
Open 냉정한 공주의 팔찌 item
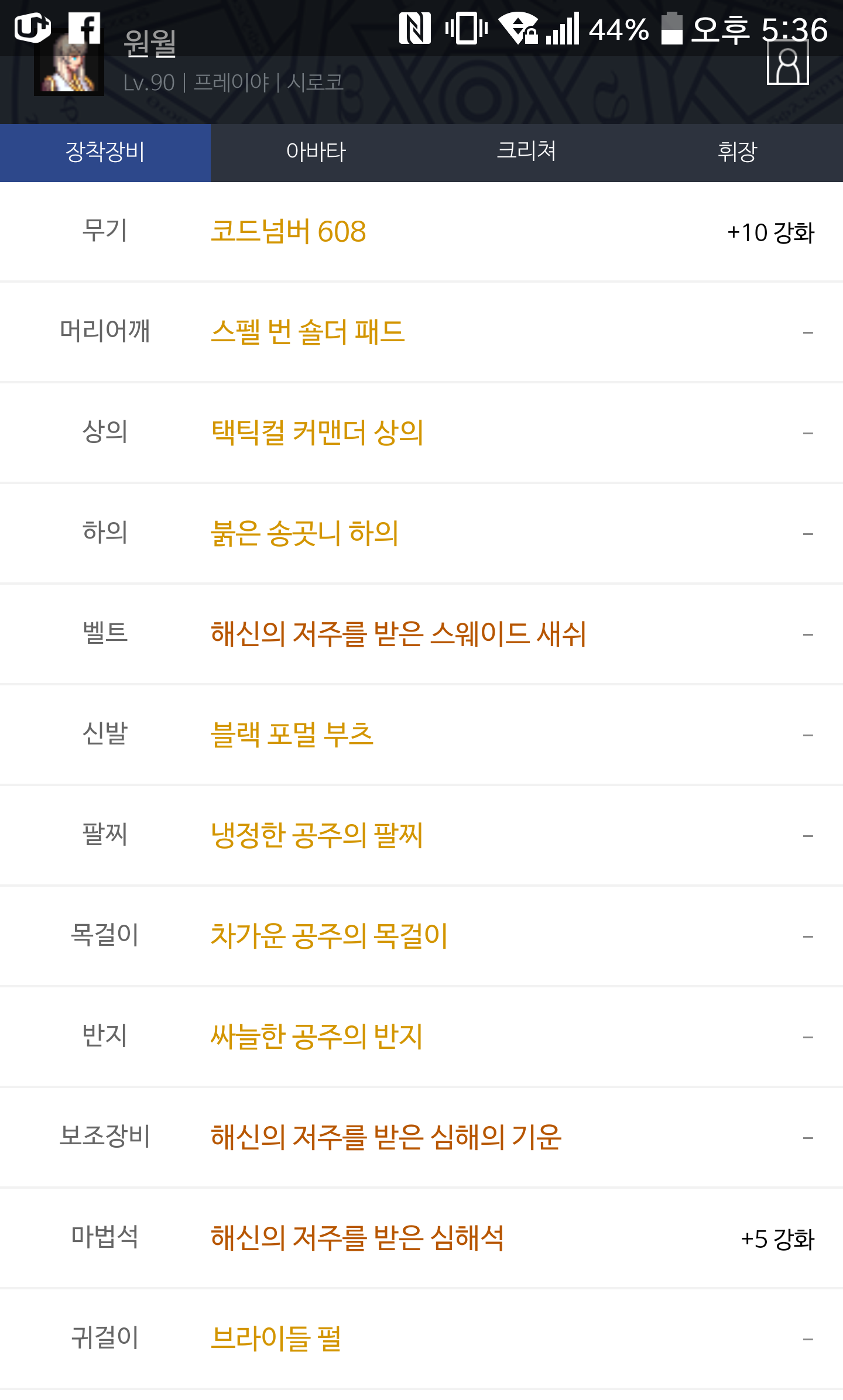[x=421, y=836]
